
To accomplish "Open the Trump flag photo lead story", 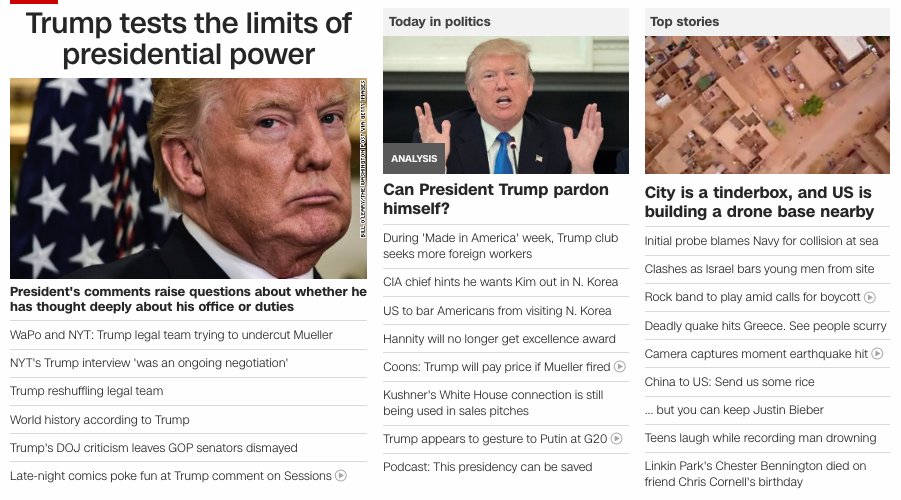I will point(189,178).
